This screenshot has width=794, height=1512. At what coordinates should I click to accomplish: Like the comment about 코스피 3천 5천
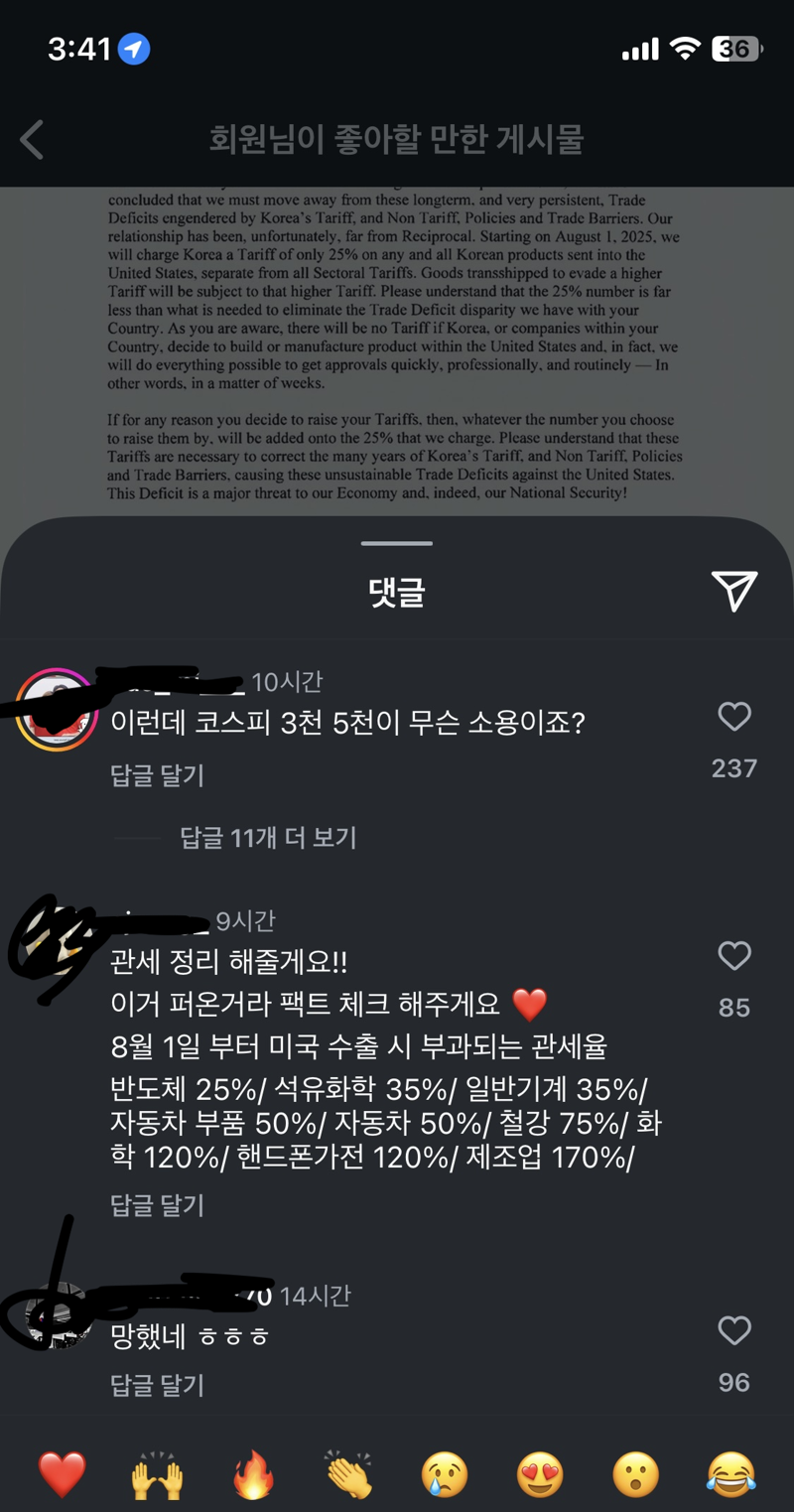(x=734, y=716)
